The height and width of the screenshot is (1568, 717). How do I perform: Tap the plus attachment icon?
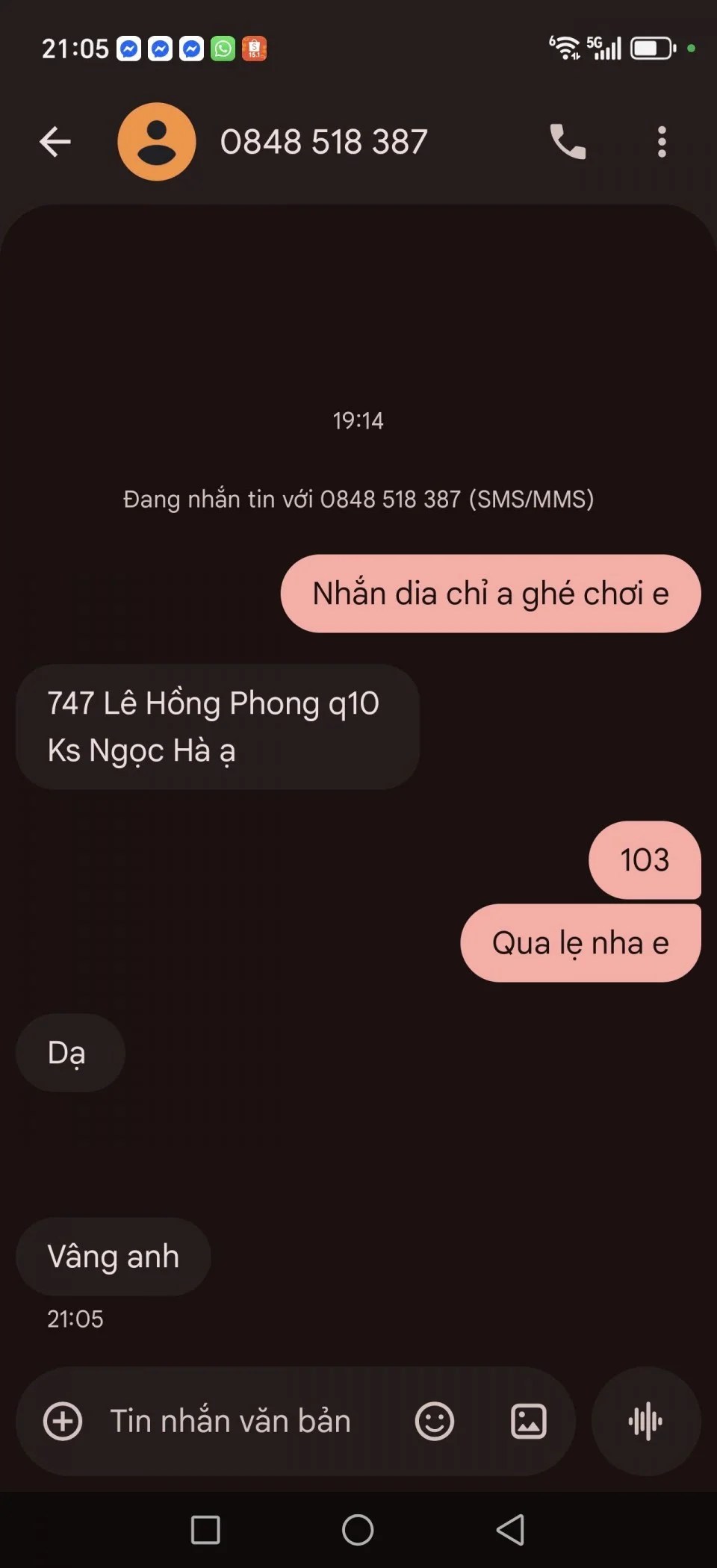click(x=63, y=1421)
